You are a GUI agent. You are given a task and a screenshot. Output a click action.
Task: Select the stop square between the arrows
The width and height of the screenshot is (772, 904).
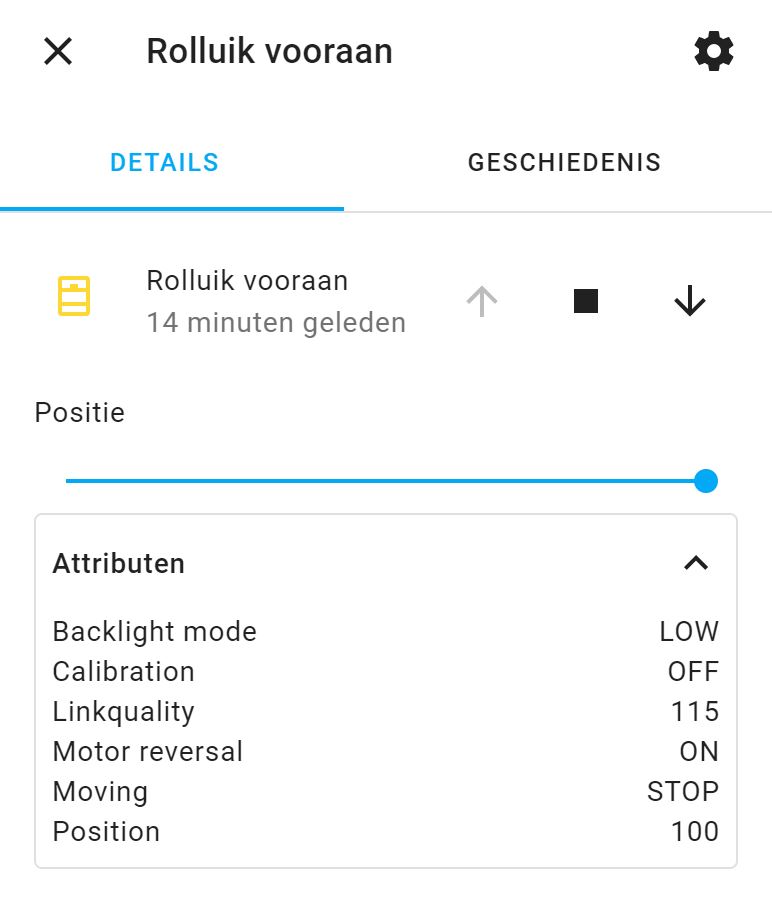584,300
